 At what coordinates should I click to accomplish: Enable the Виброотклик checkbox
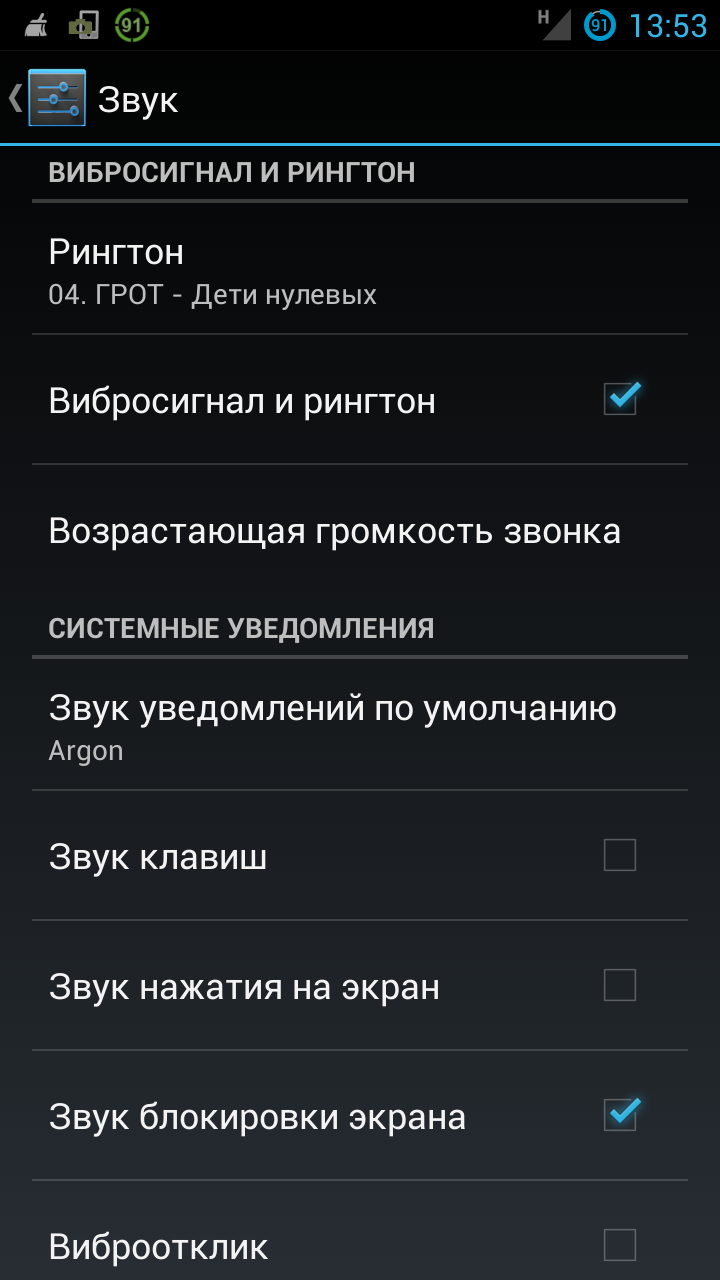pos(620,1245)
